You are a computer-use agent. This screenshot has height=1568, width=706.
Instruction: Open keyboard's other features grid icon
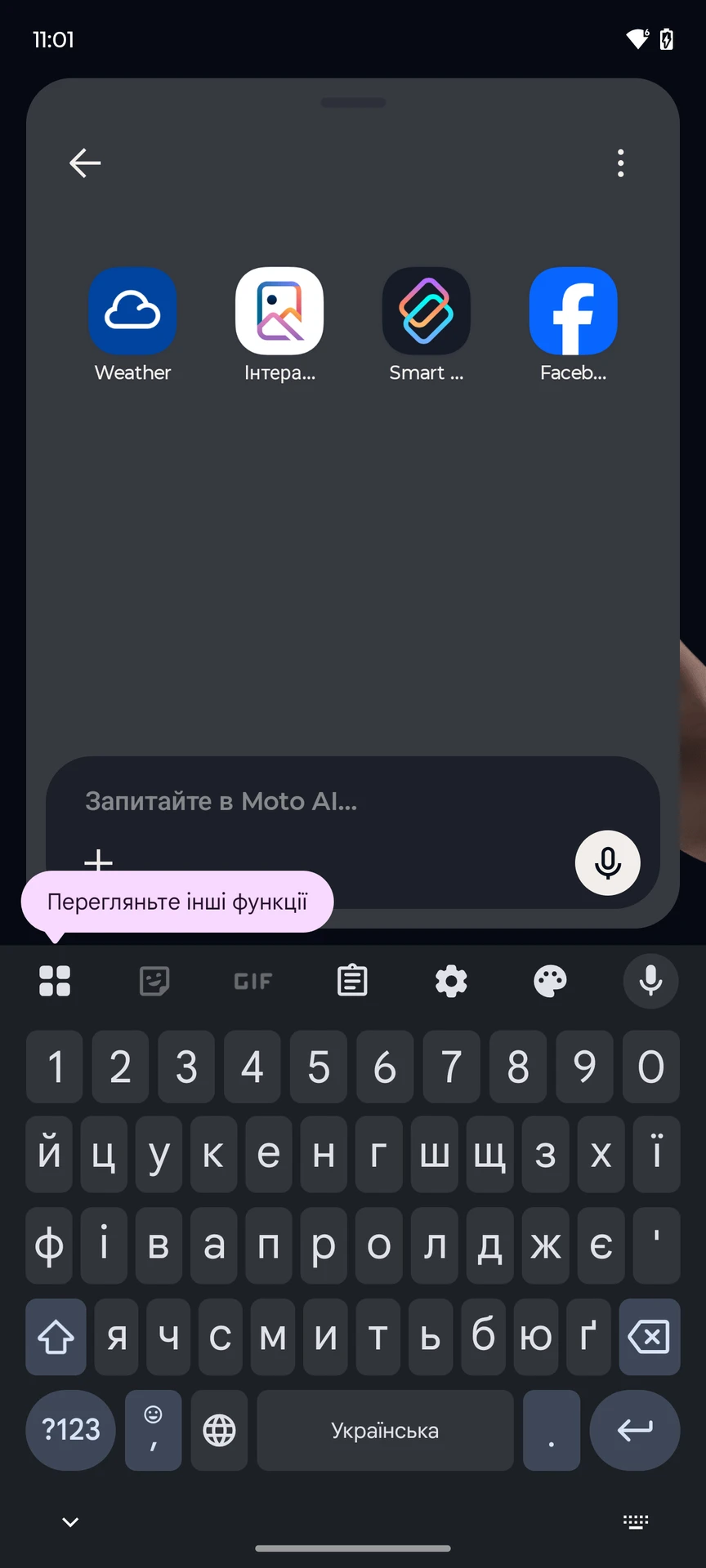(x=55, y=981)
